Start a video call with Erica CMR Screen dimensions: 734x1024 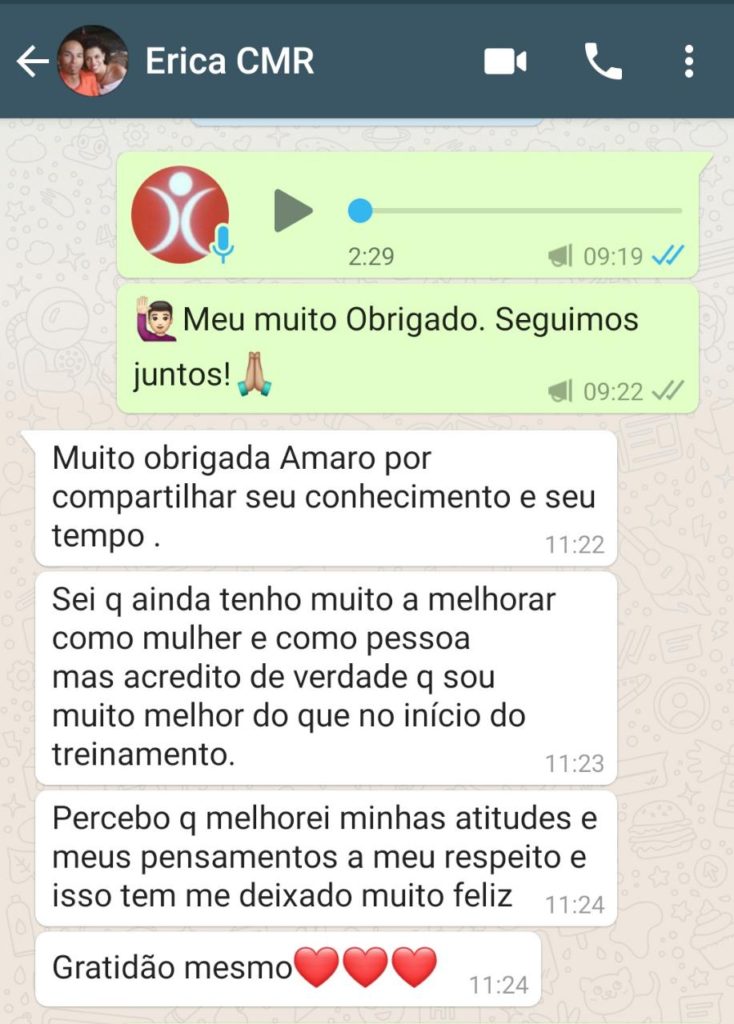pyautogui.click(x=505, y=62)
